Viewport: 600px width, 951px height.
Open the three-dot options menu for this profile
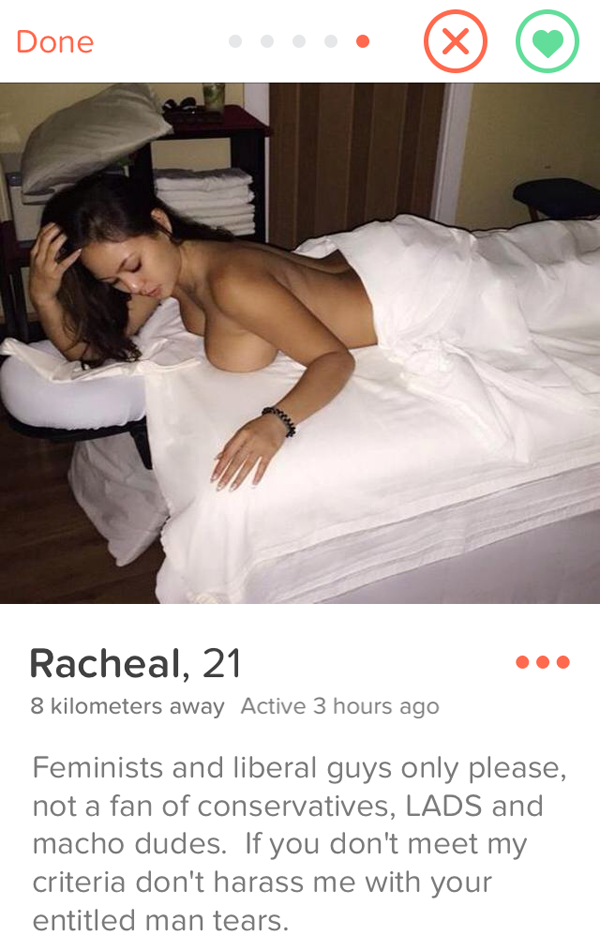[x=542, y=662]
